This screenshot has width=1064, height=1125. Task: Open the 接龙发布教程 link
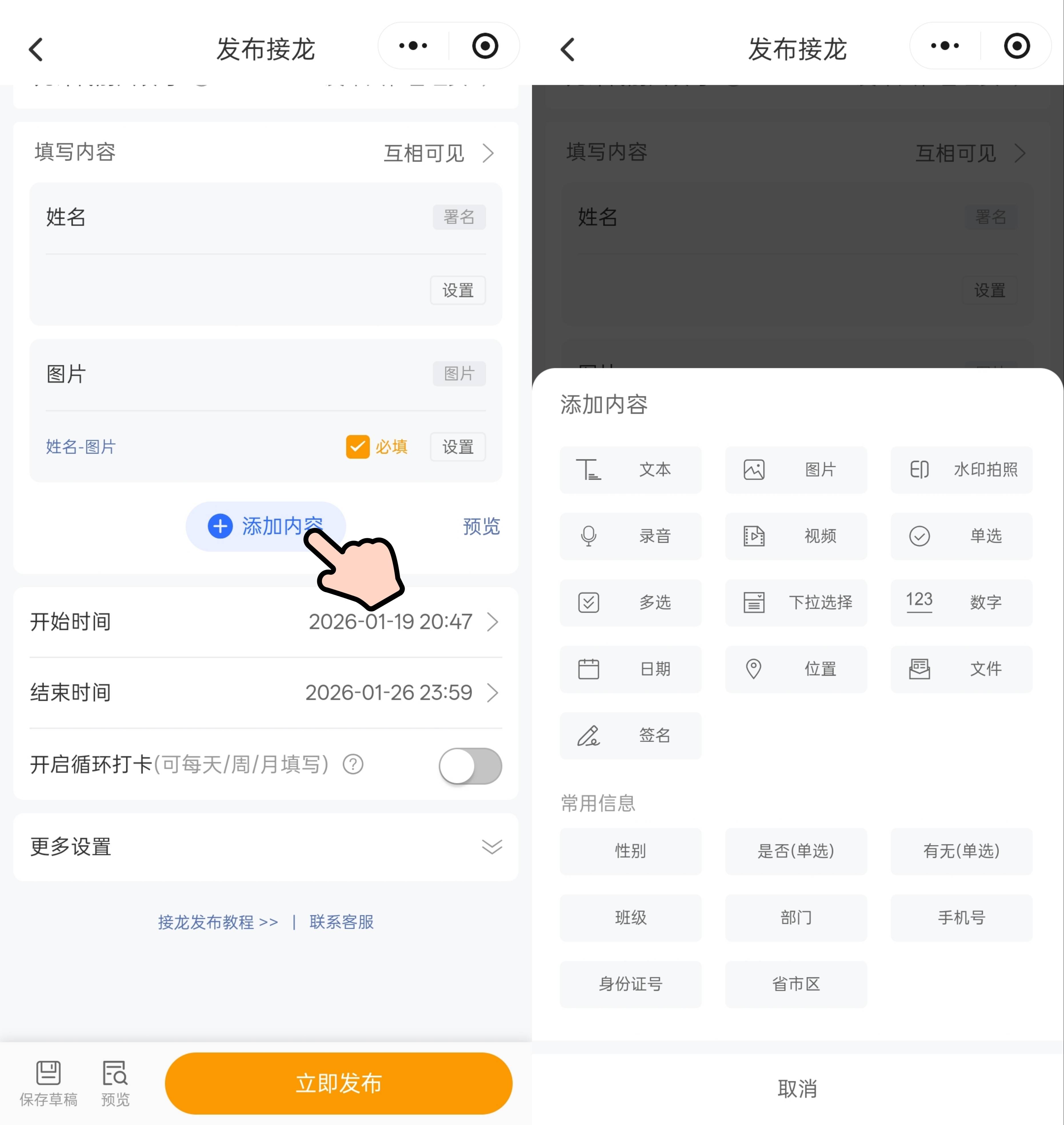tap(218, 922)
